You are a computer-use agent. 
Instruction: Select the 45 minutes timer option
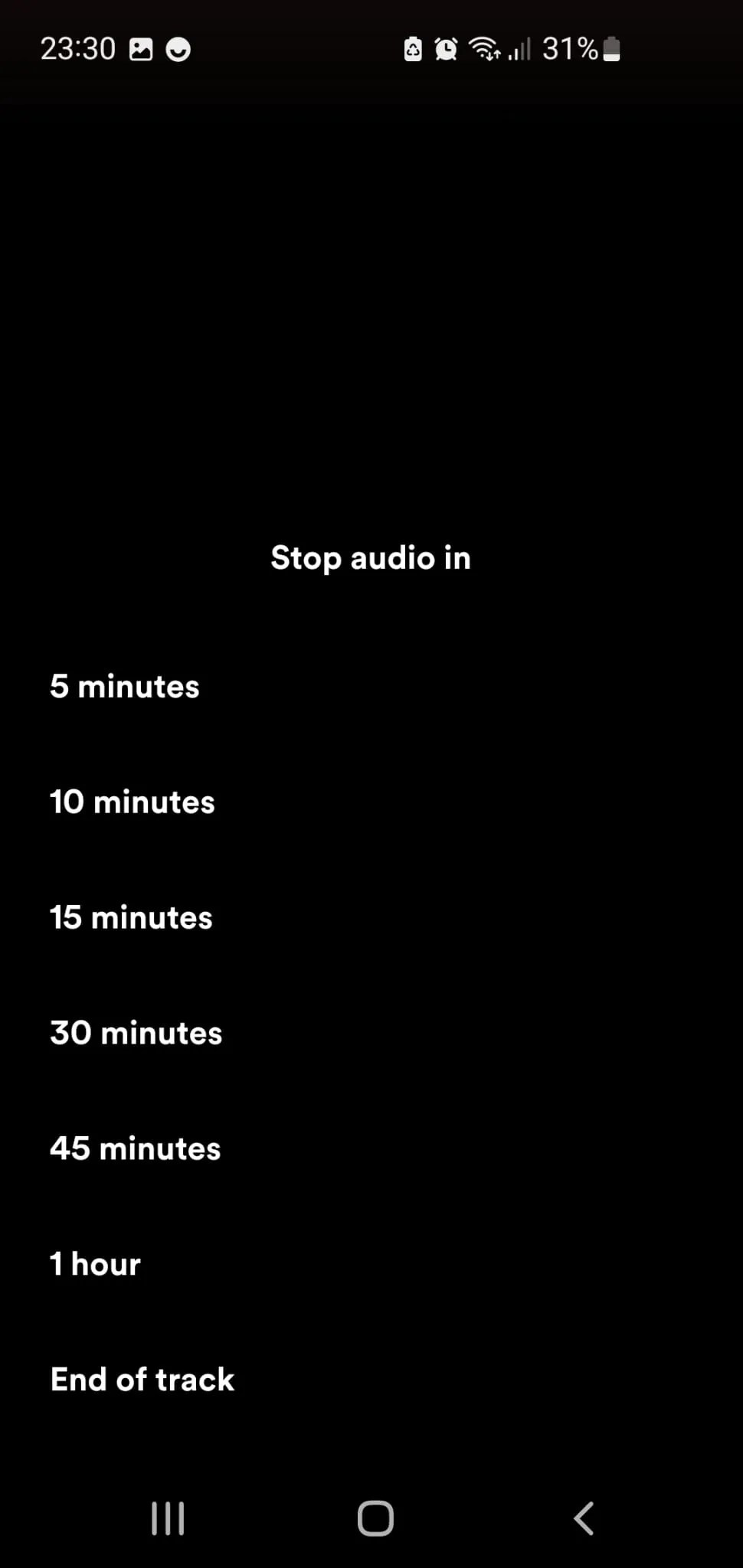click(135, 1148)
